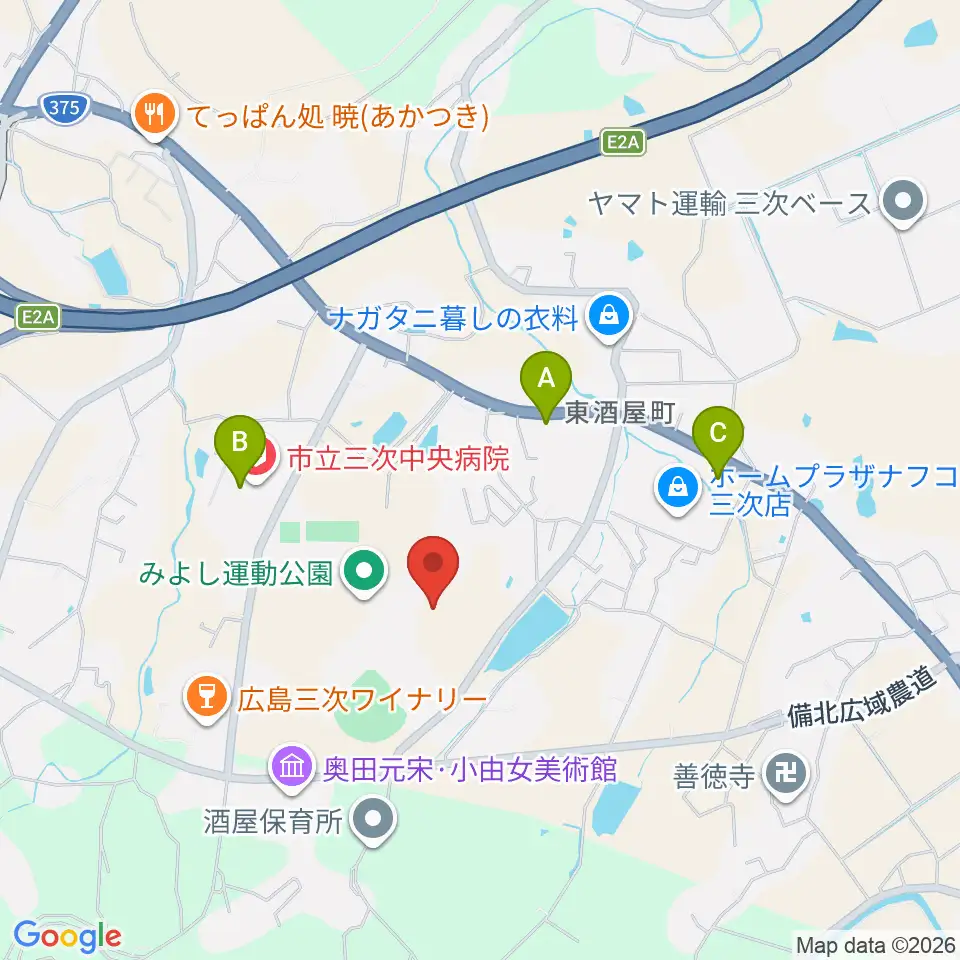
Task: Open the ヤマト運輸 三次ベース pin
Action: pyautogui.click(x=903, y=202)
